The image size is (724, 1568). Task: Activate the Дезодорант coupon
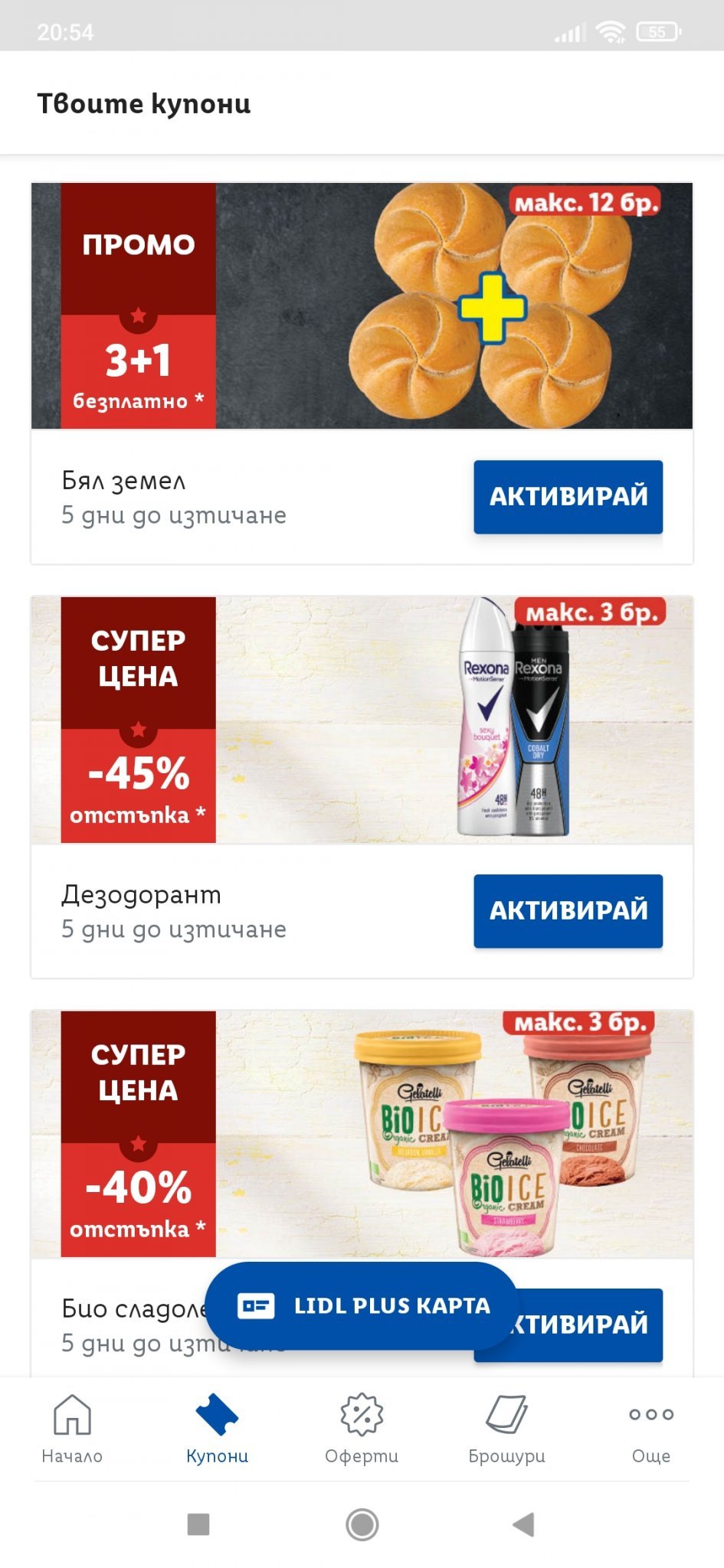pos(568,910)
